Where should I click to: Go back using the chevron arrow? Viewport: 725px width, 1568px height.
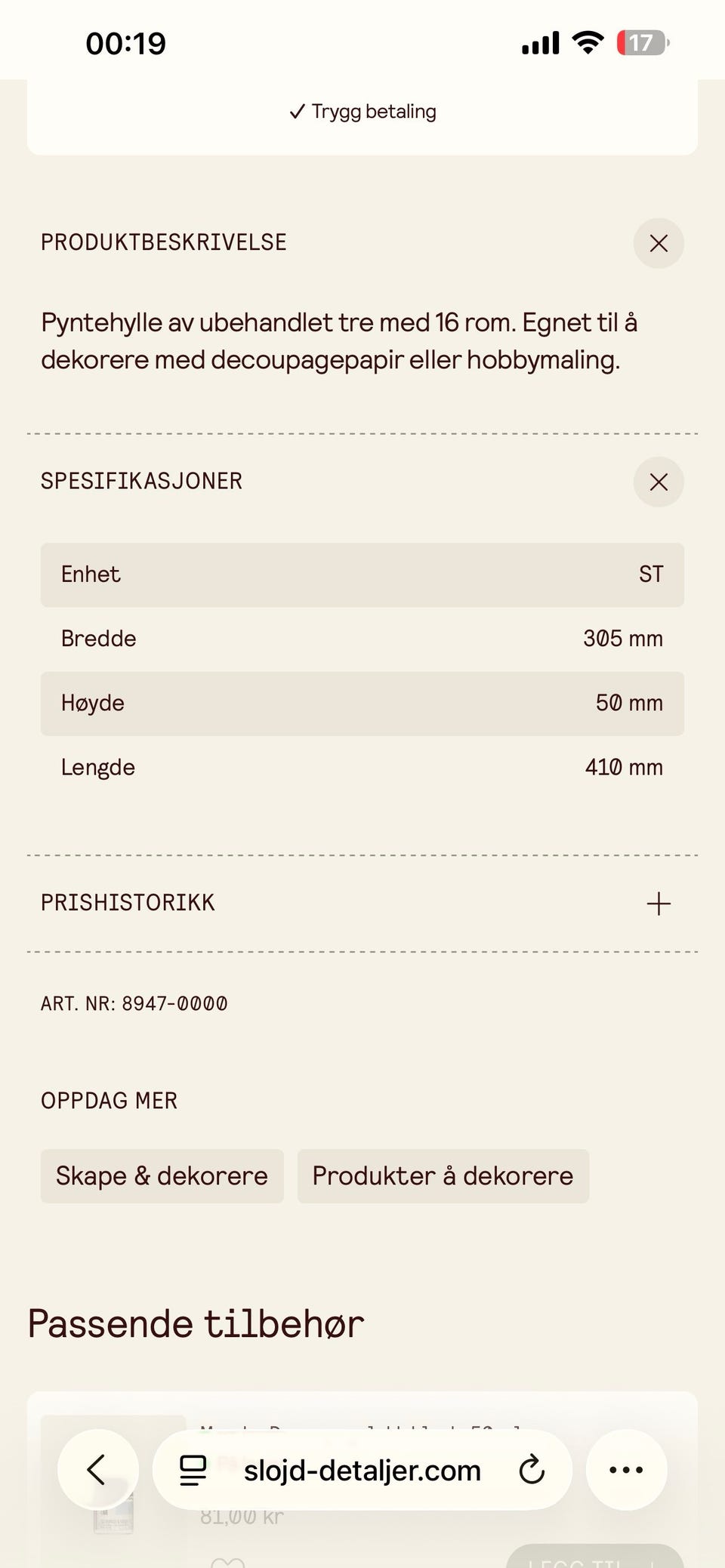(97, 1470)
